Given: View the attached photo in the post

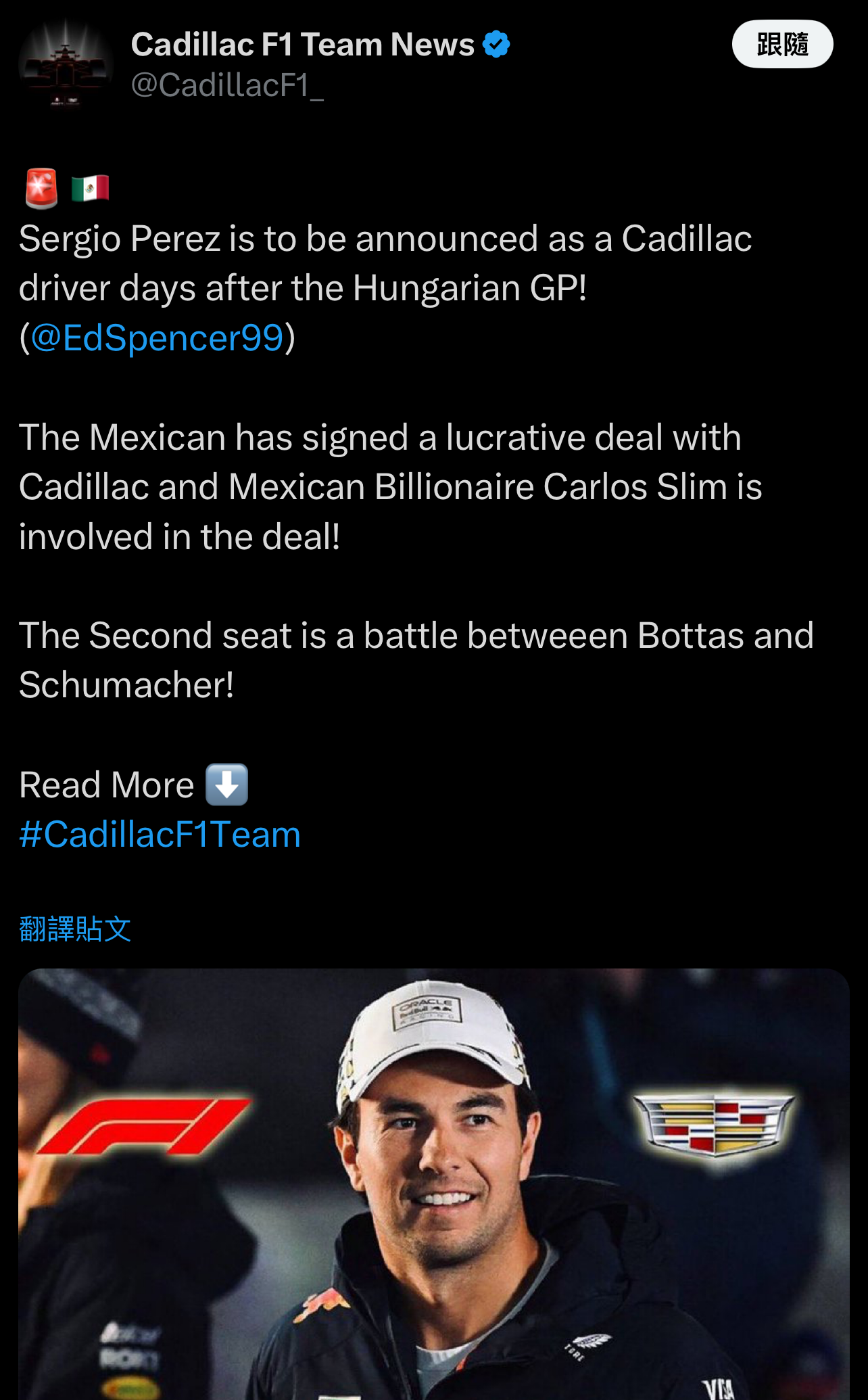Looking at the screenshot, I should point(434,1184).
